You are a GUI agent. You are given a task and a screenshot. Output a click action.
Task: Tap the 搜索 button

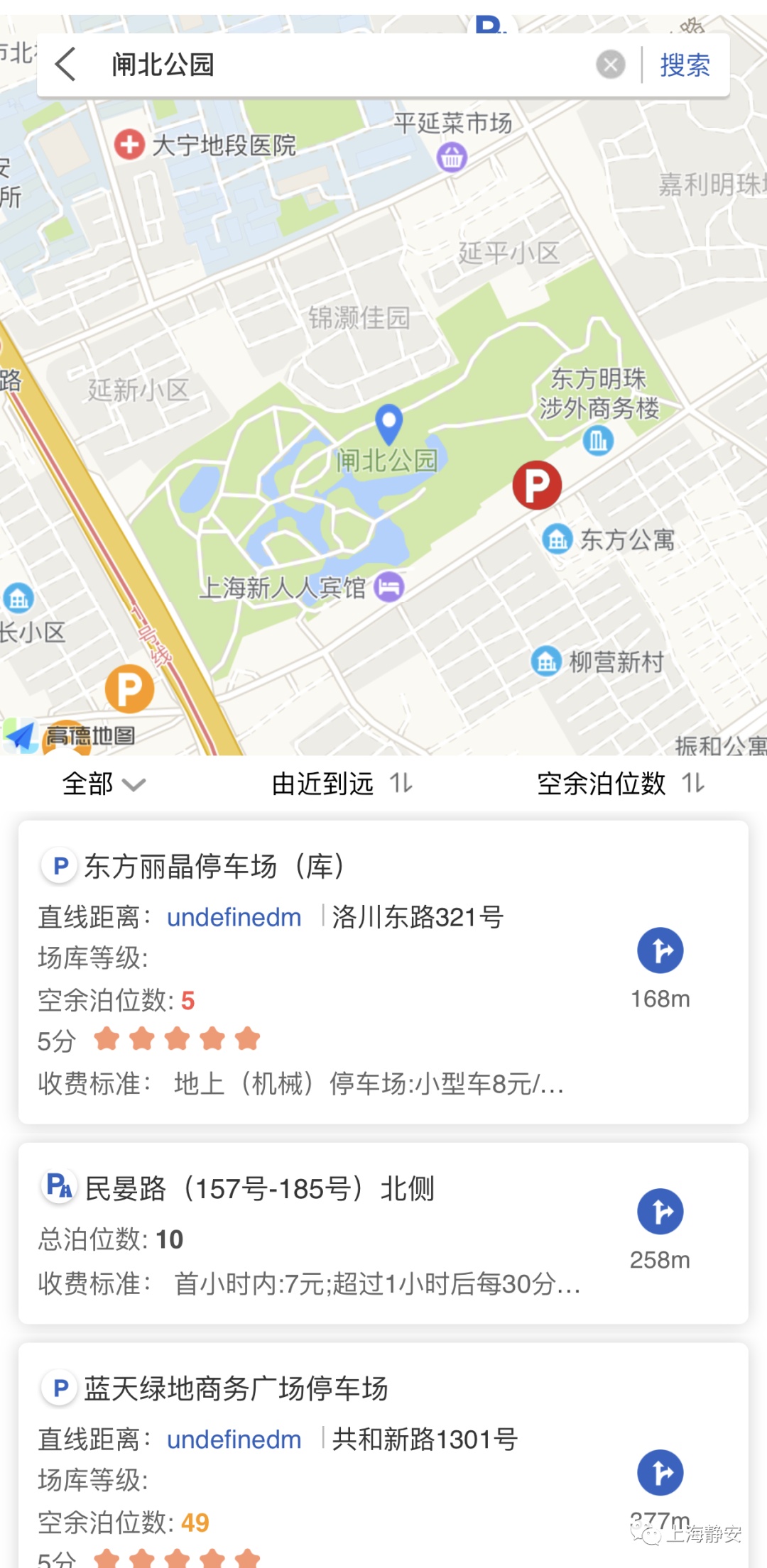(685, 65)
